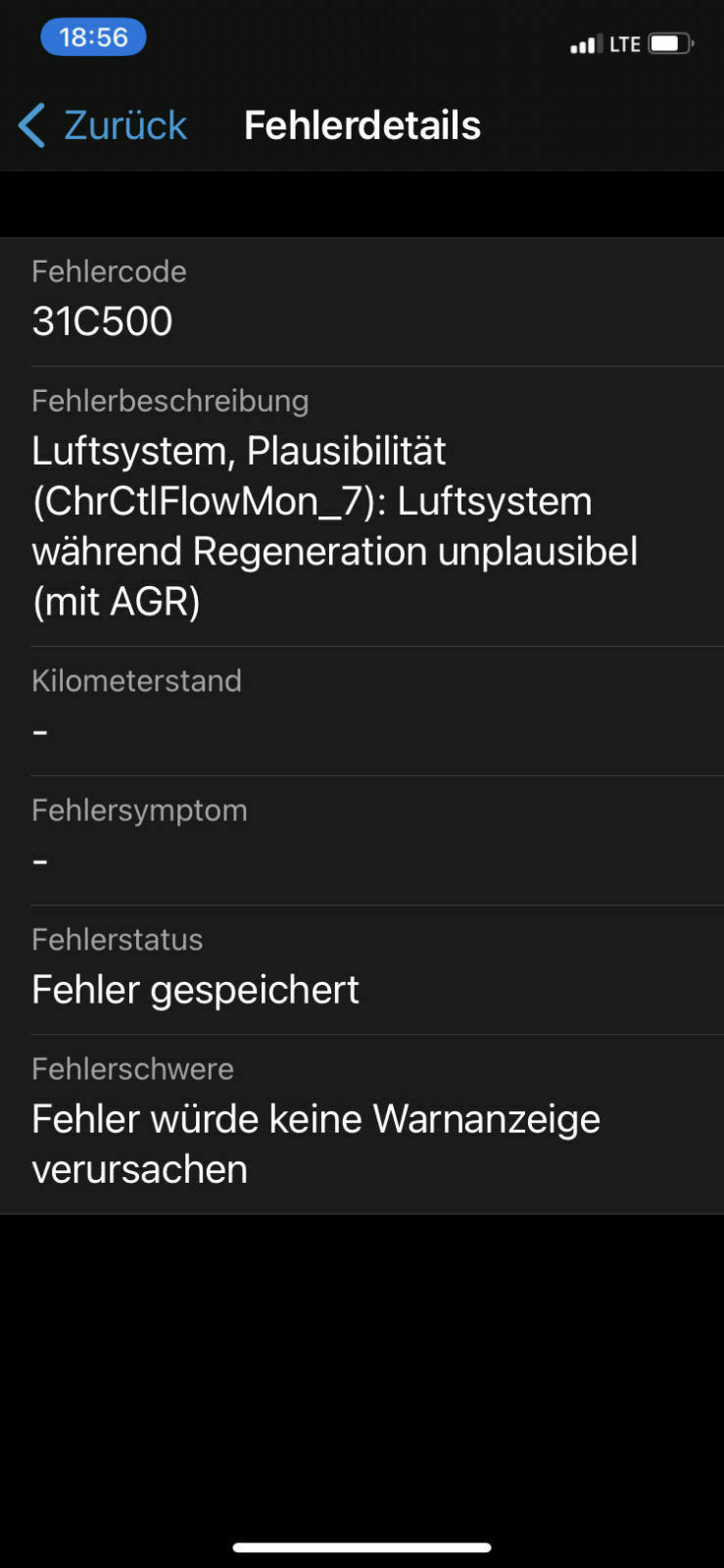
Task: Tap the time display in the status bar
Action: pos(93,36)
